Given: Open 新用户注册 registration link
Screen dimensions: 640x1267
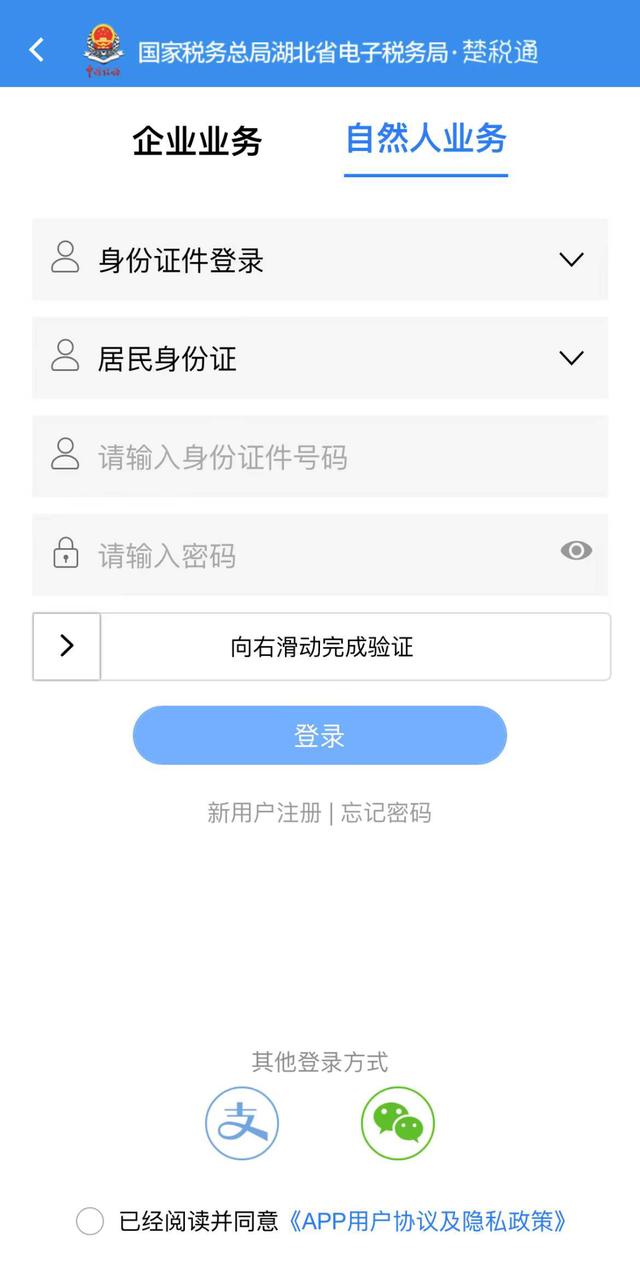Looking at the screenshot, I should coord(264,813).
